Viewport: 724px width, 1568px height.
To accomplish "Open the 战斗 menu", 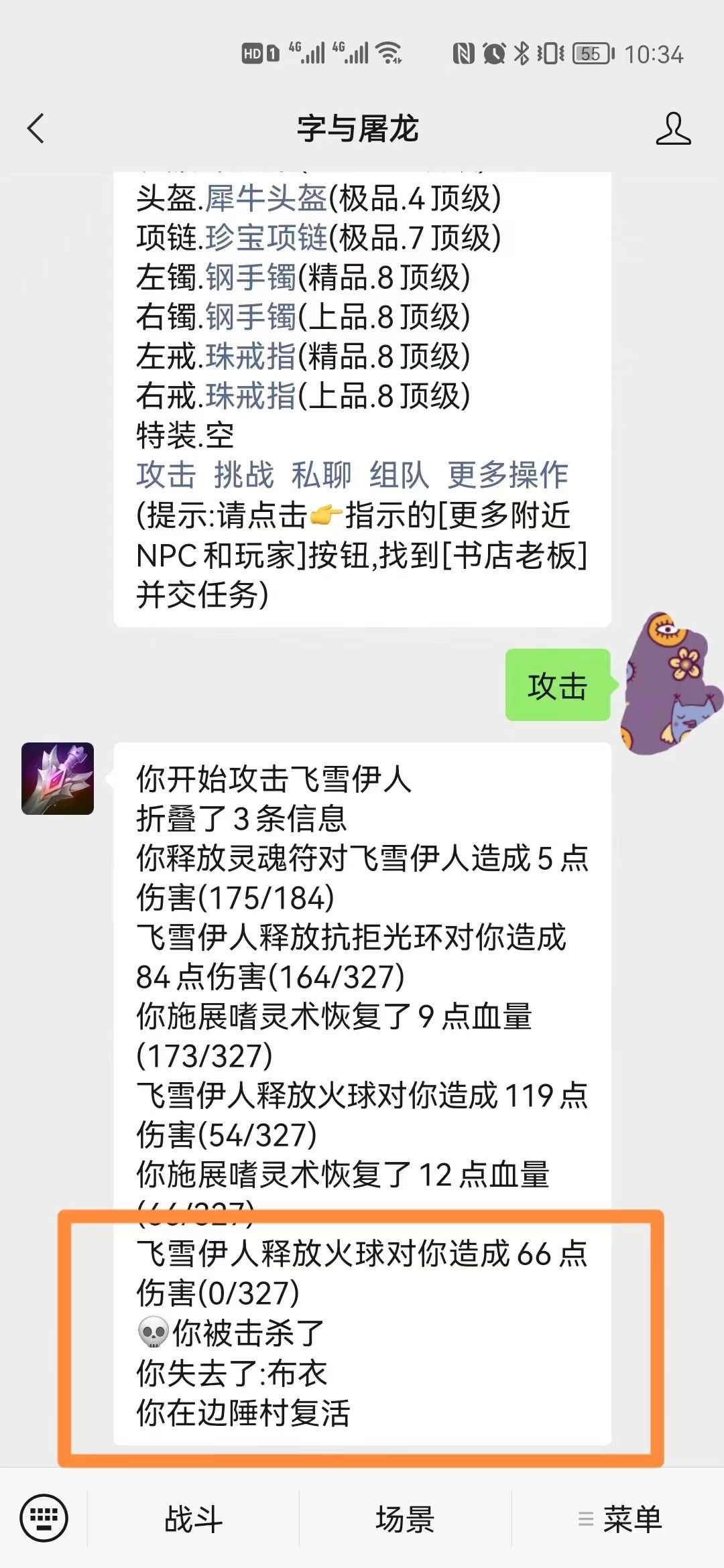I will point(194,1518).
